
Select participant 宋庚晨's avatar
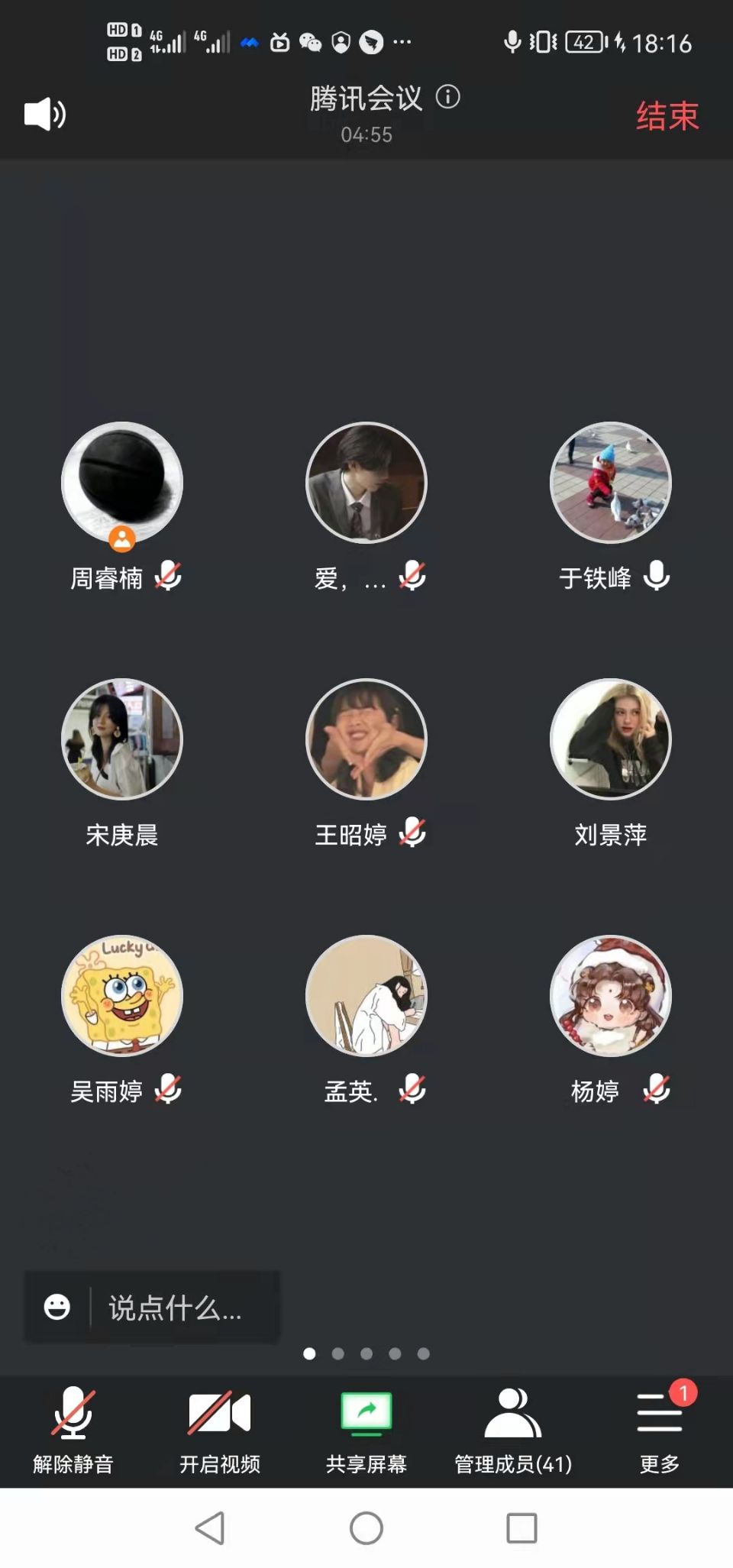[x=122, y=739]
